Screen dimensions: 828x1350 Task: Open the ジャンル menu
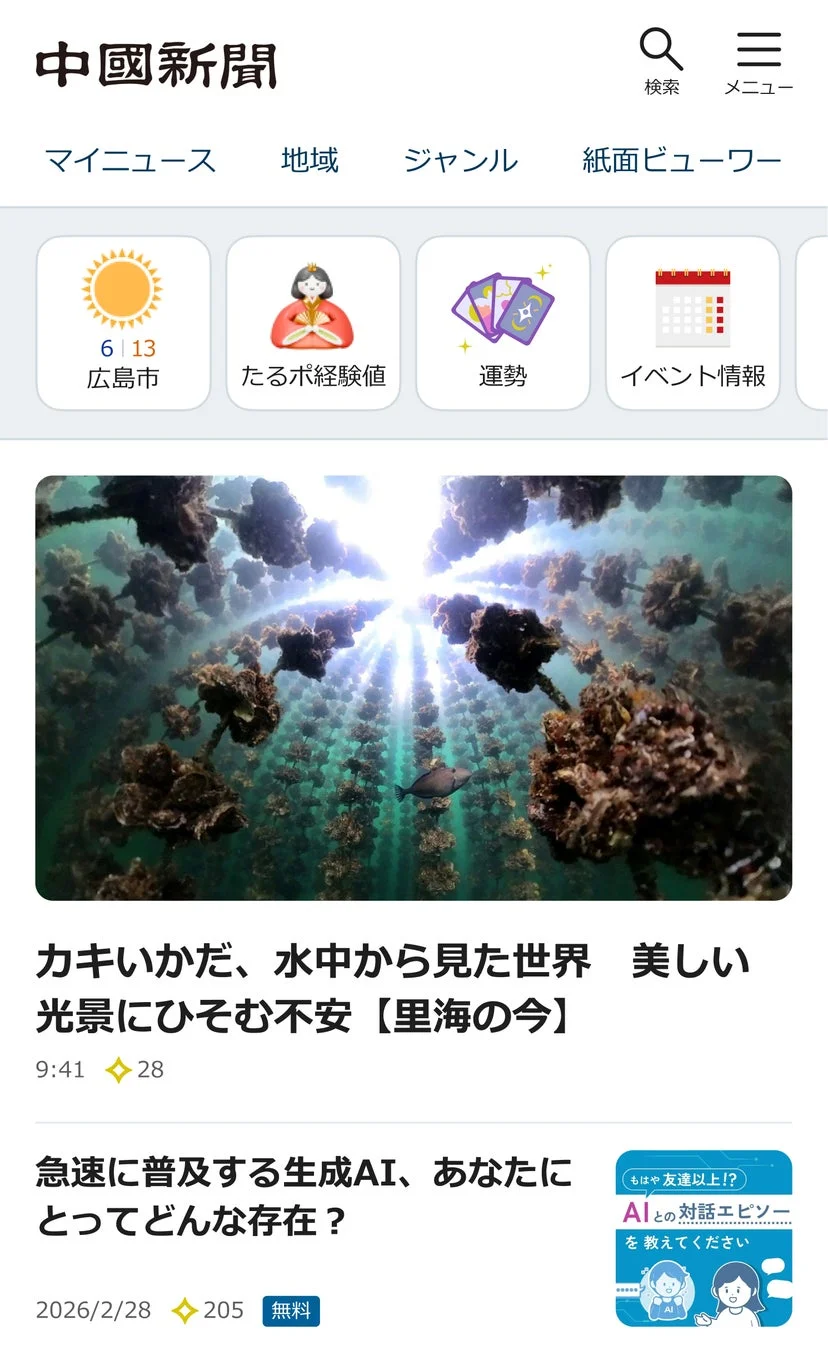460,160
